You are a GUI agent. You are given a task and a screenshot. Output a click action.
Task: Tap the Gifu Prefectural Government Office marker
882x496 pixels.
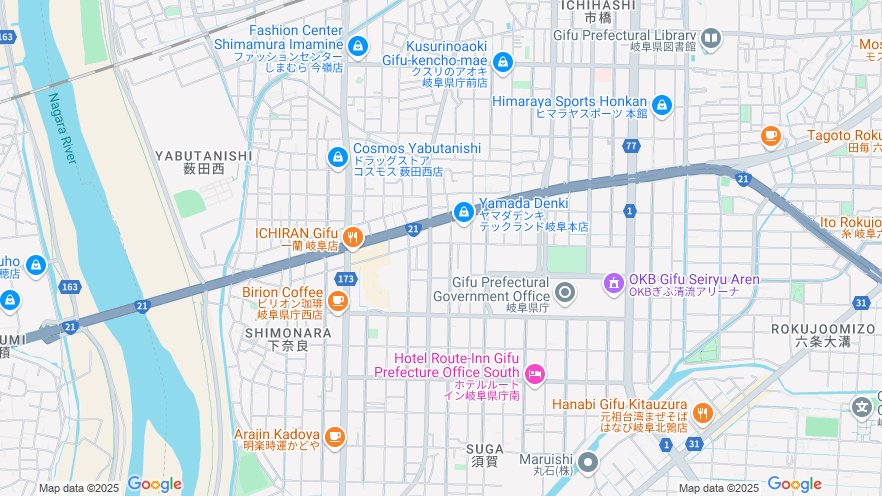click(x=565, y=292)
